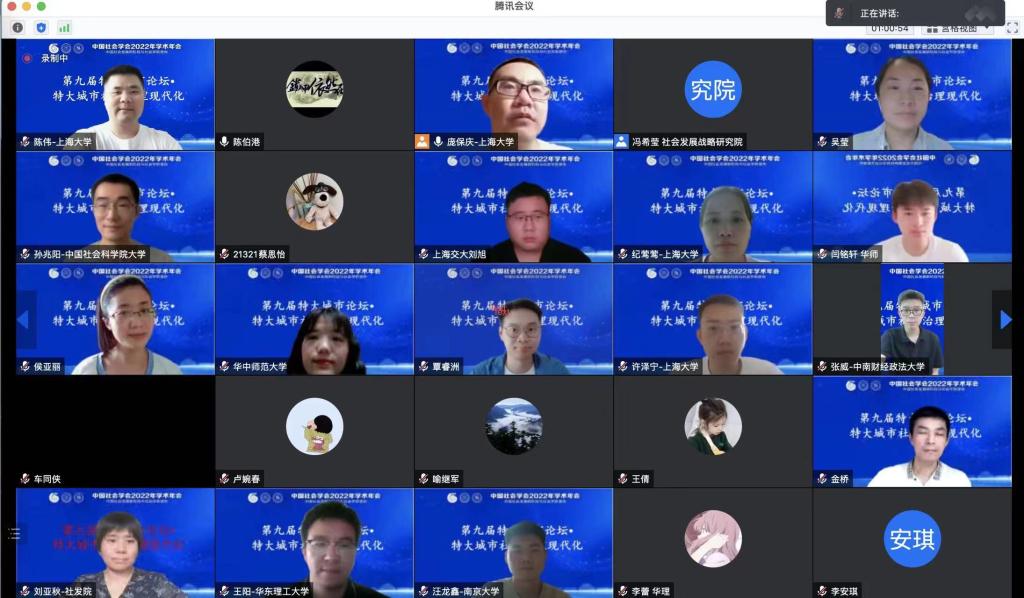Open the meeting info icon
Image resolution: width=1024 pixels, height=598 pixels.
point(17,27)
